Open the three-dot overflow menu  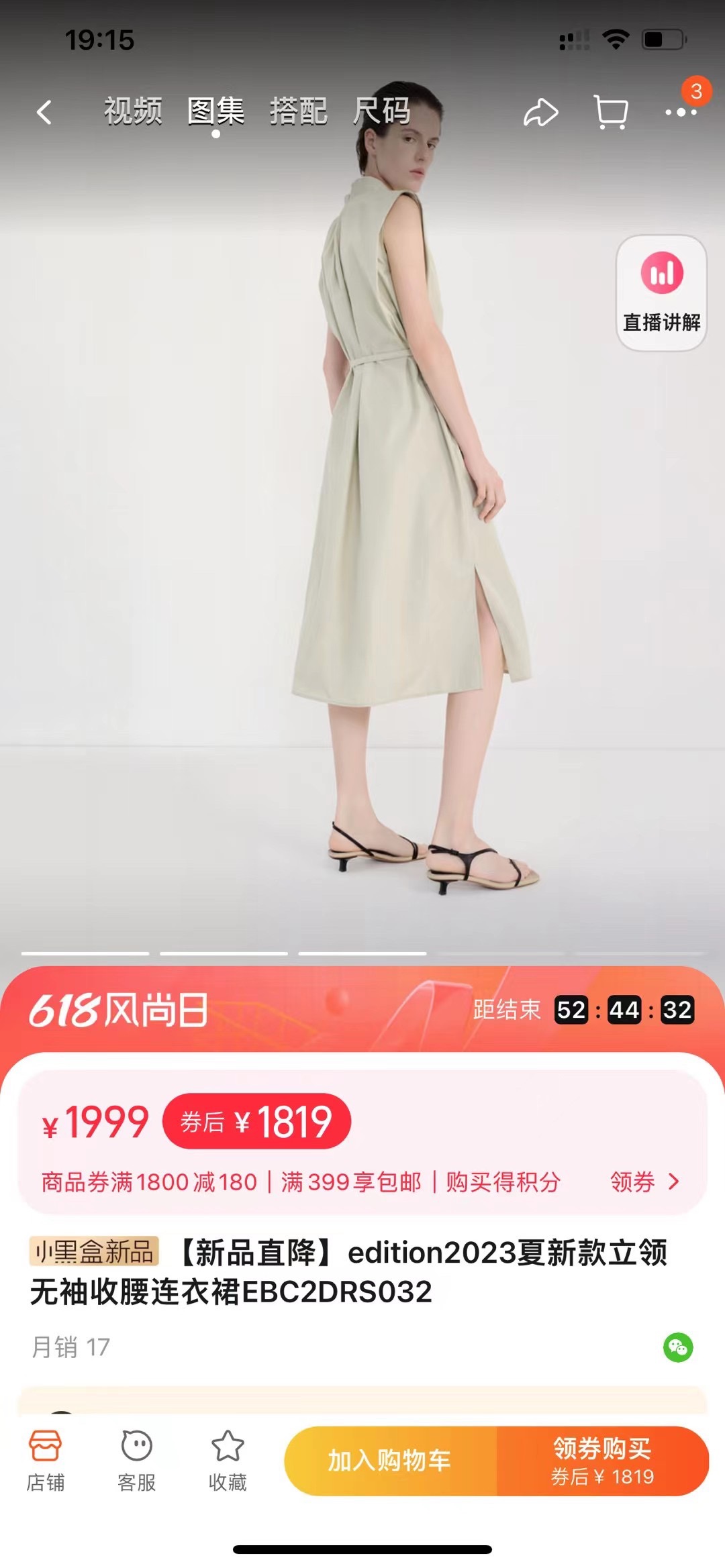[681, 112]
